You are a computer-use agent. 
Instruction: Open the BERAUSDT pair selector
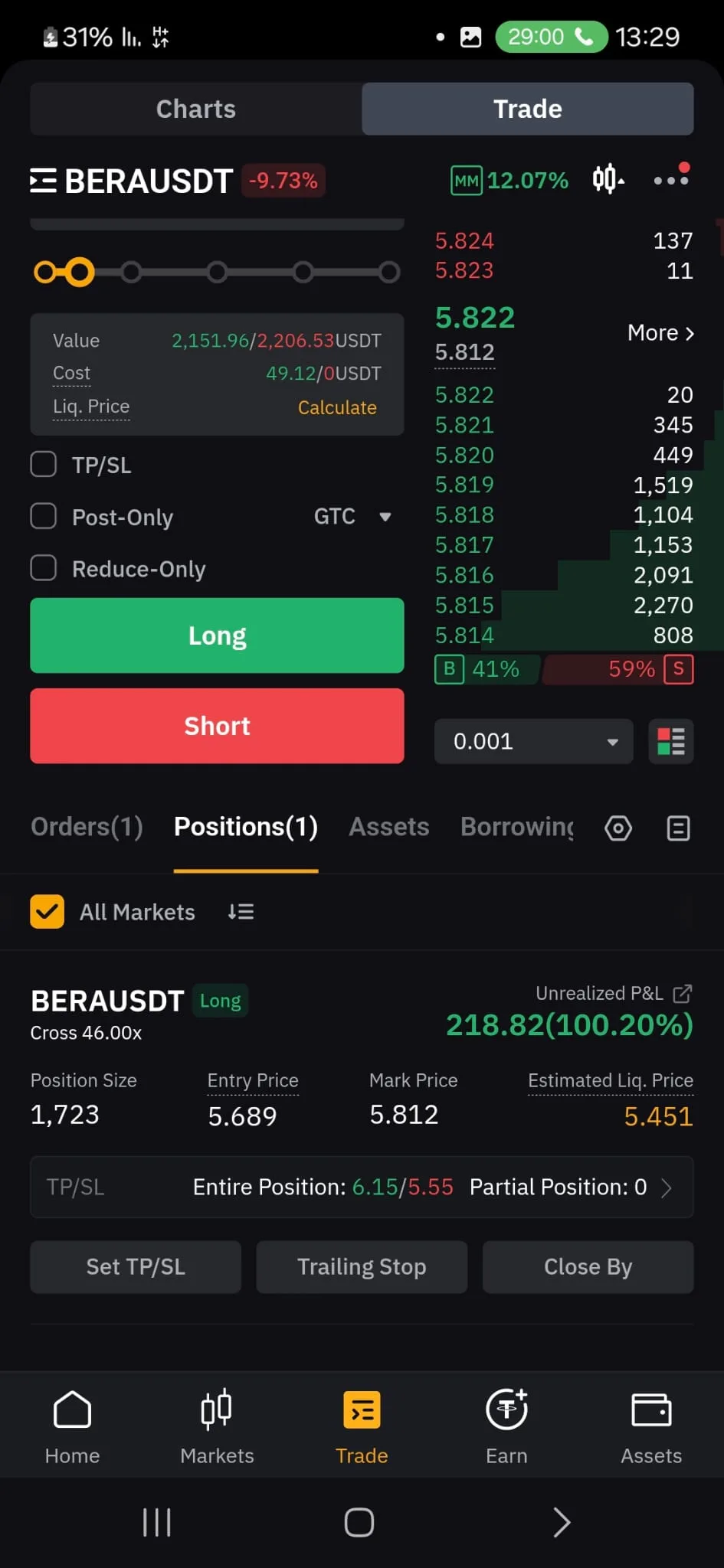132,181
